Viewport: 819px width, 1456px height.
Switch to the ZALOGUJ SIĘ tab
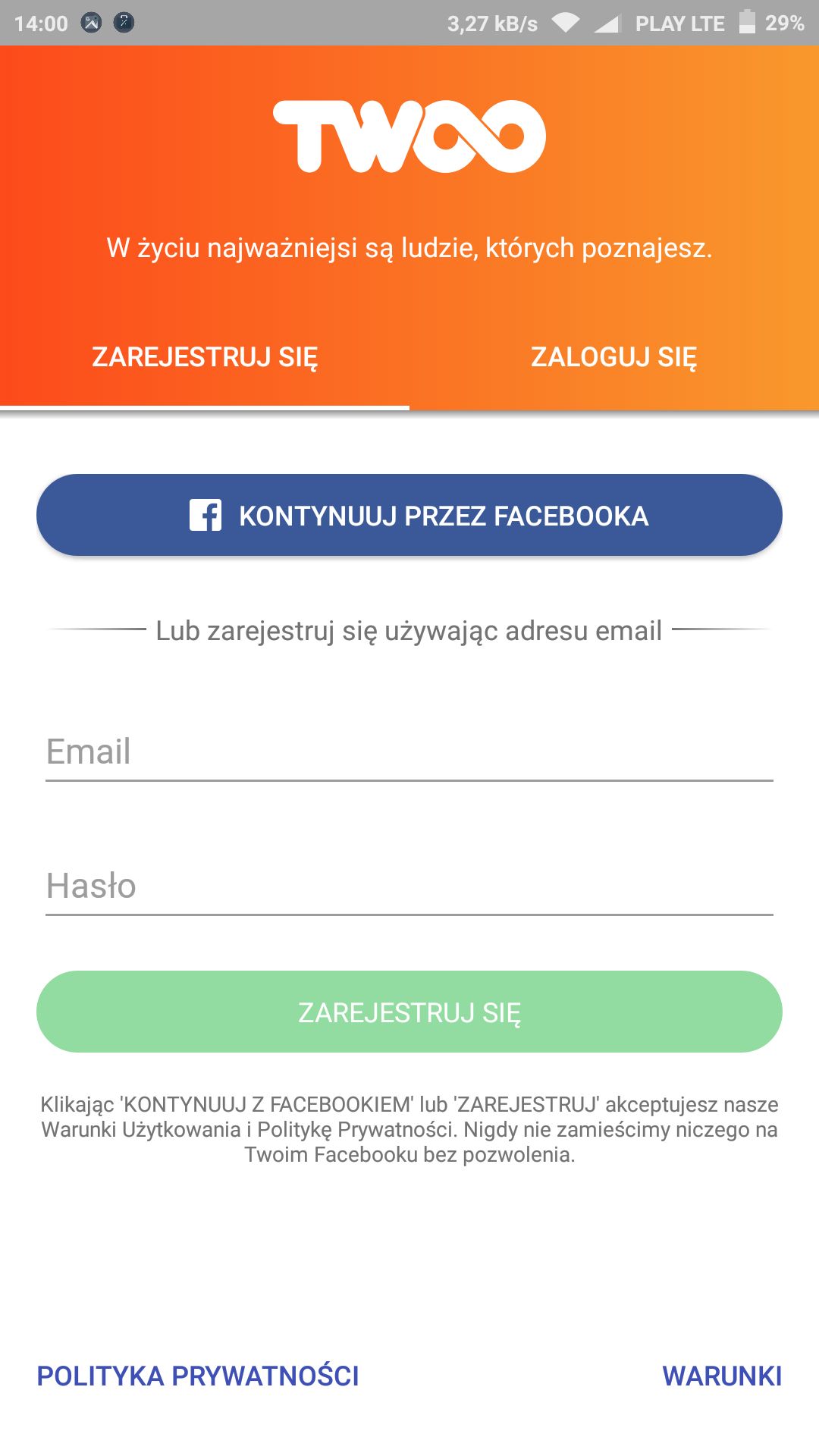pyautogui.click(x=614, y=356)
